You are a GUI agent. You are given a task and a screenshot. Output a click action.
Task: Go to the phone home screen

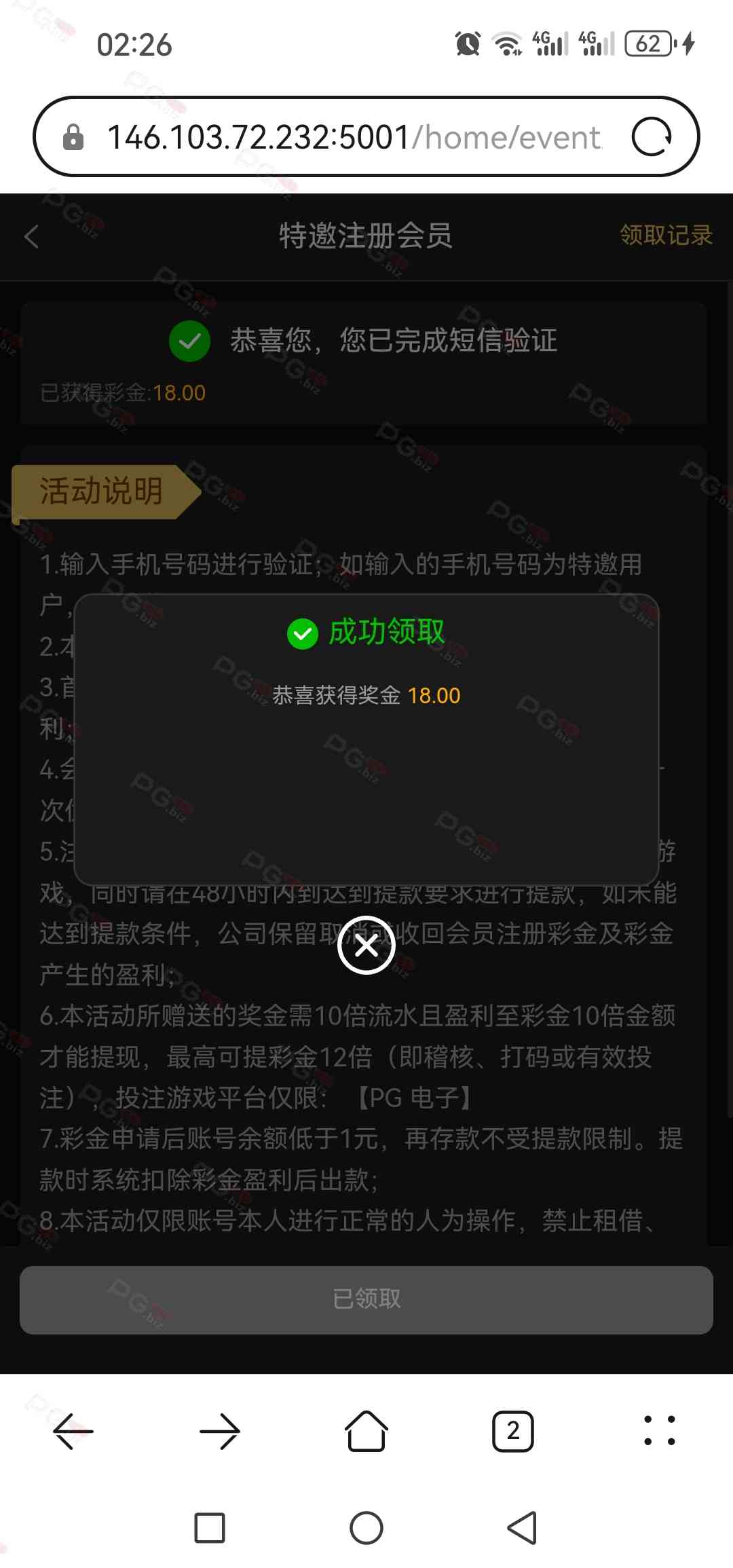[x=366, y=1529]
